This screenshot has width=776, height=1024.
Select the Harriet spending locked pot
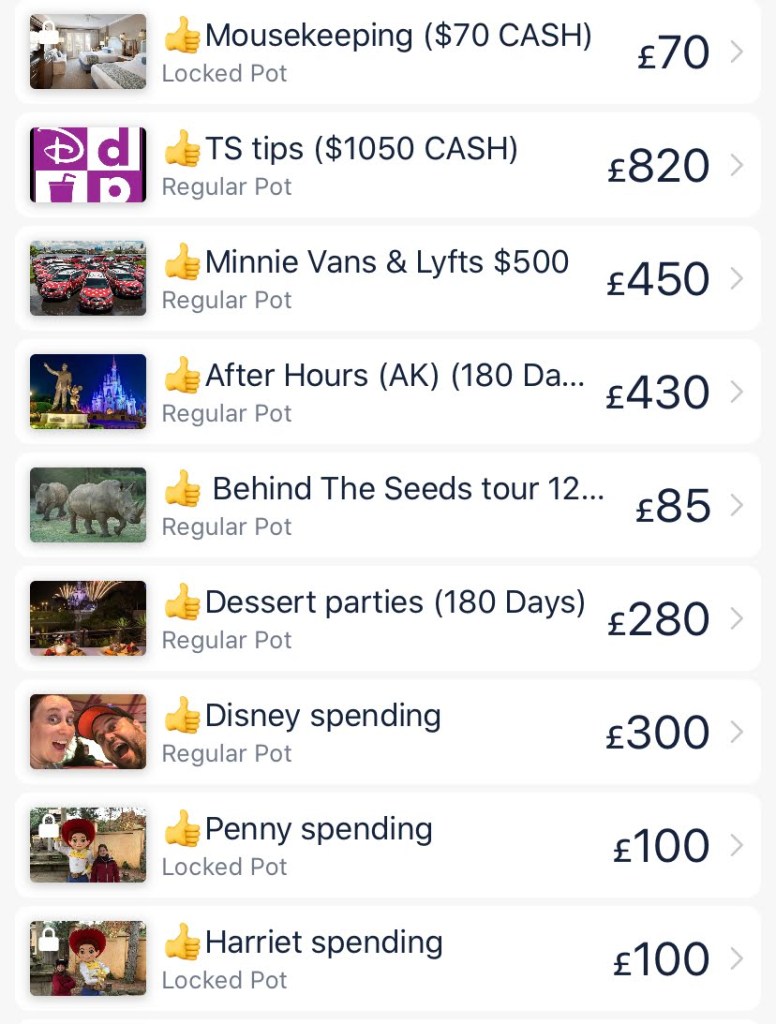point(388,958)
